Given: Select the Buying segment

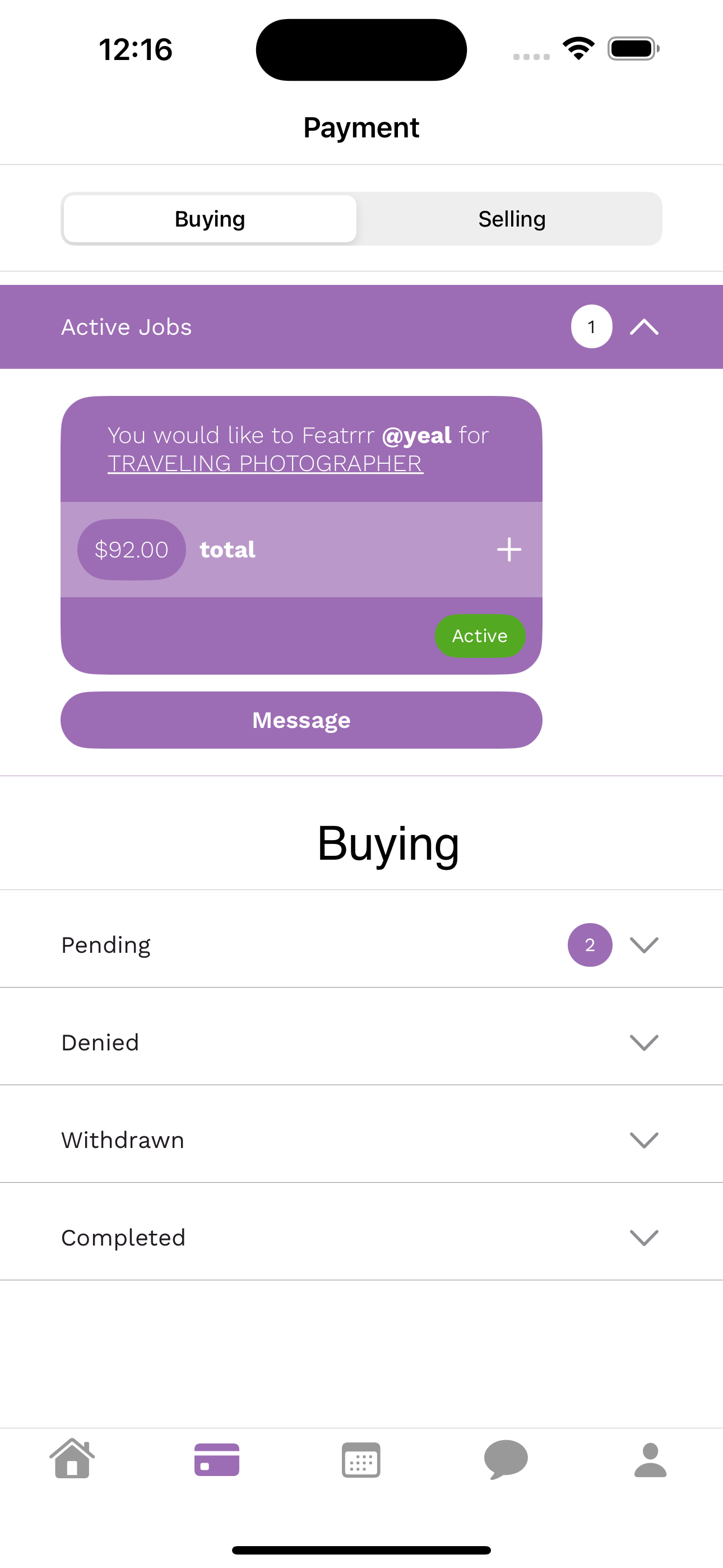Looking at the screenshot, I should click(210, 219).
